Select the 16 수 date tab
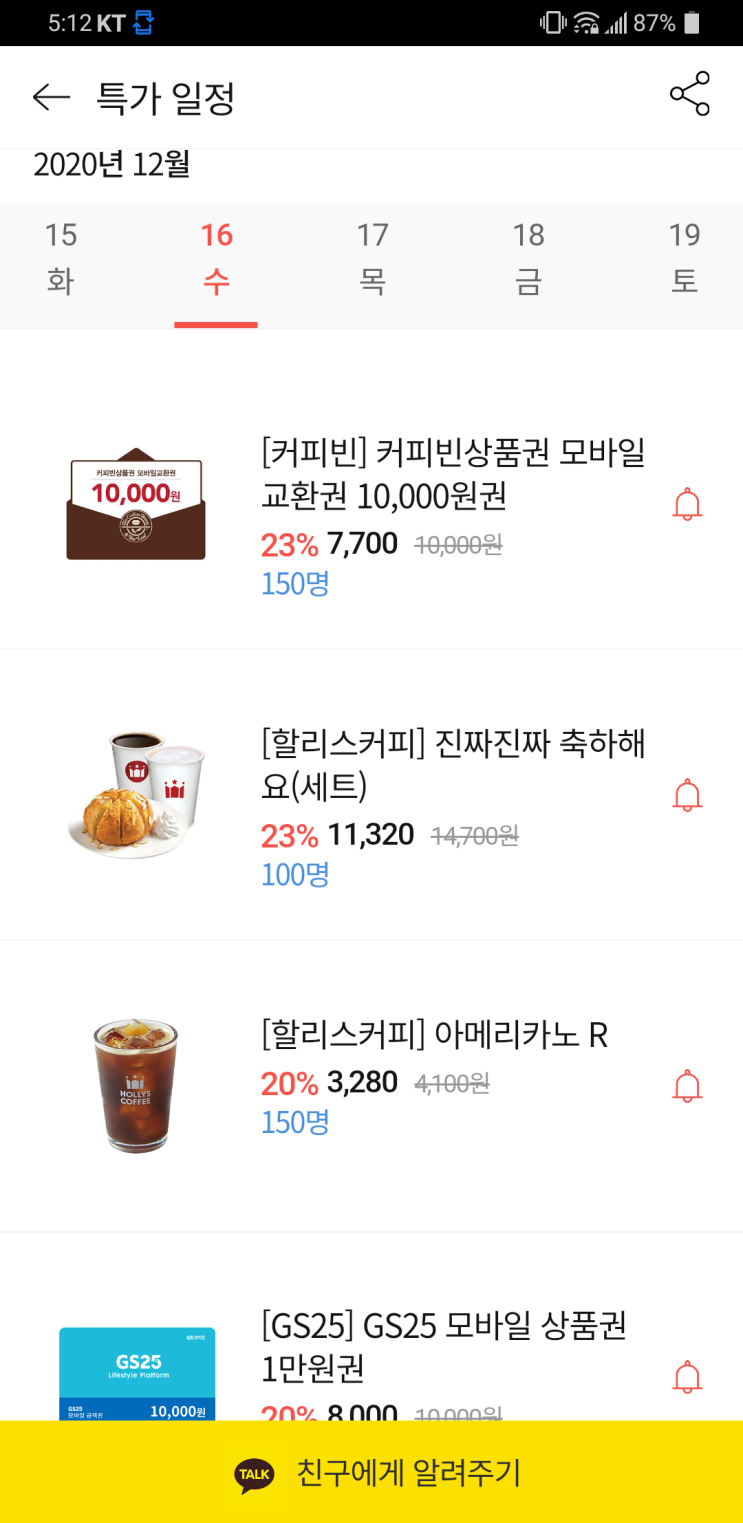This screenshot has width=743, height=1523. point(216,258)
